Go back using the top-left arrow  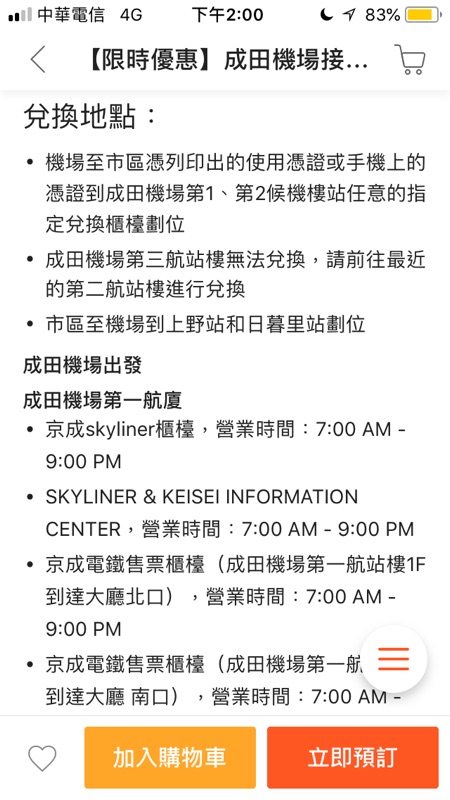click(x=38, y=59)
